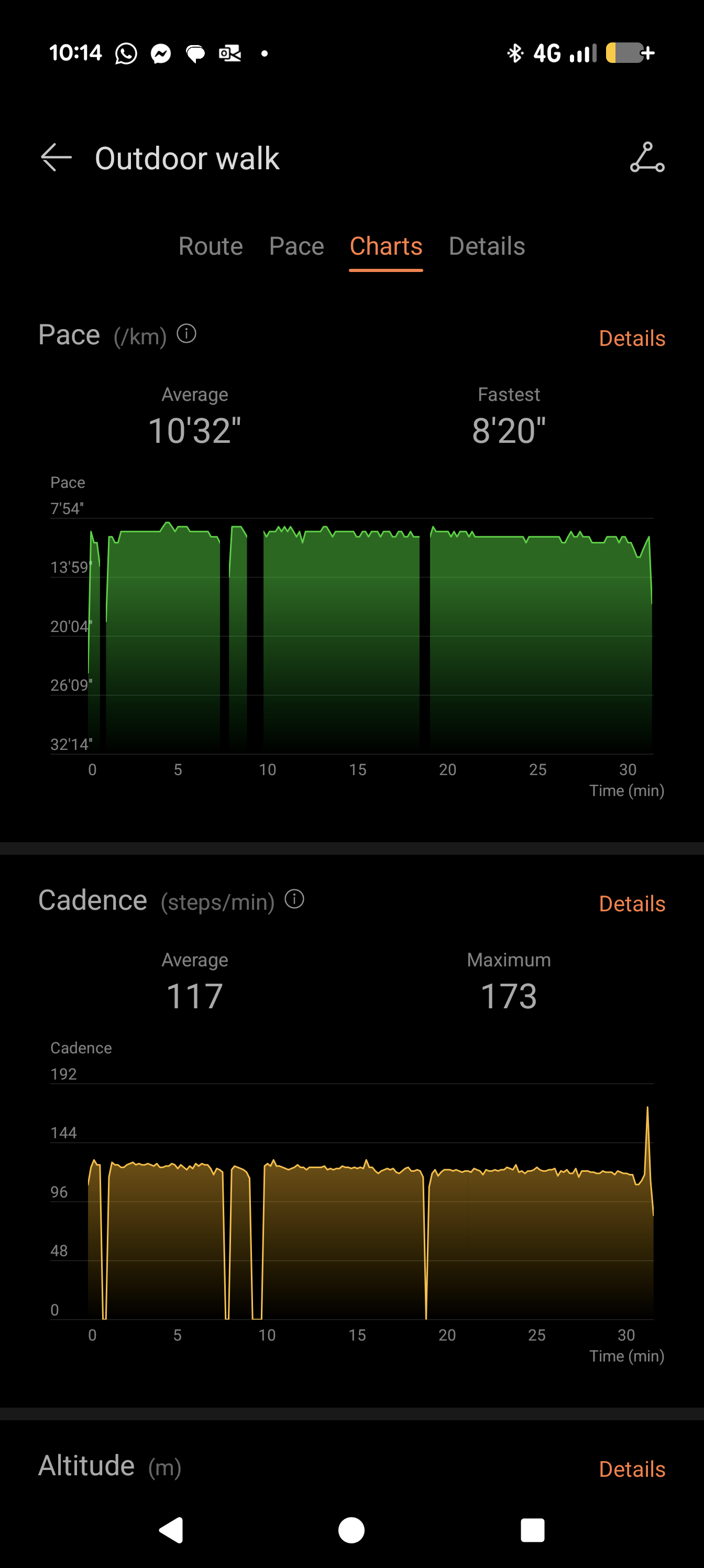Image resolution: width=704 pixels, height=1568 pixels.
Task: Open the Details tab
Action: pos(486,246)
